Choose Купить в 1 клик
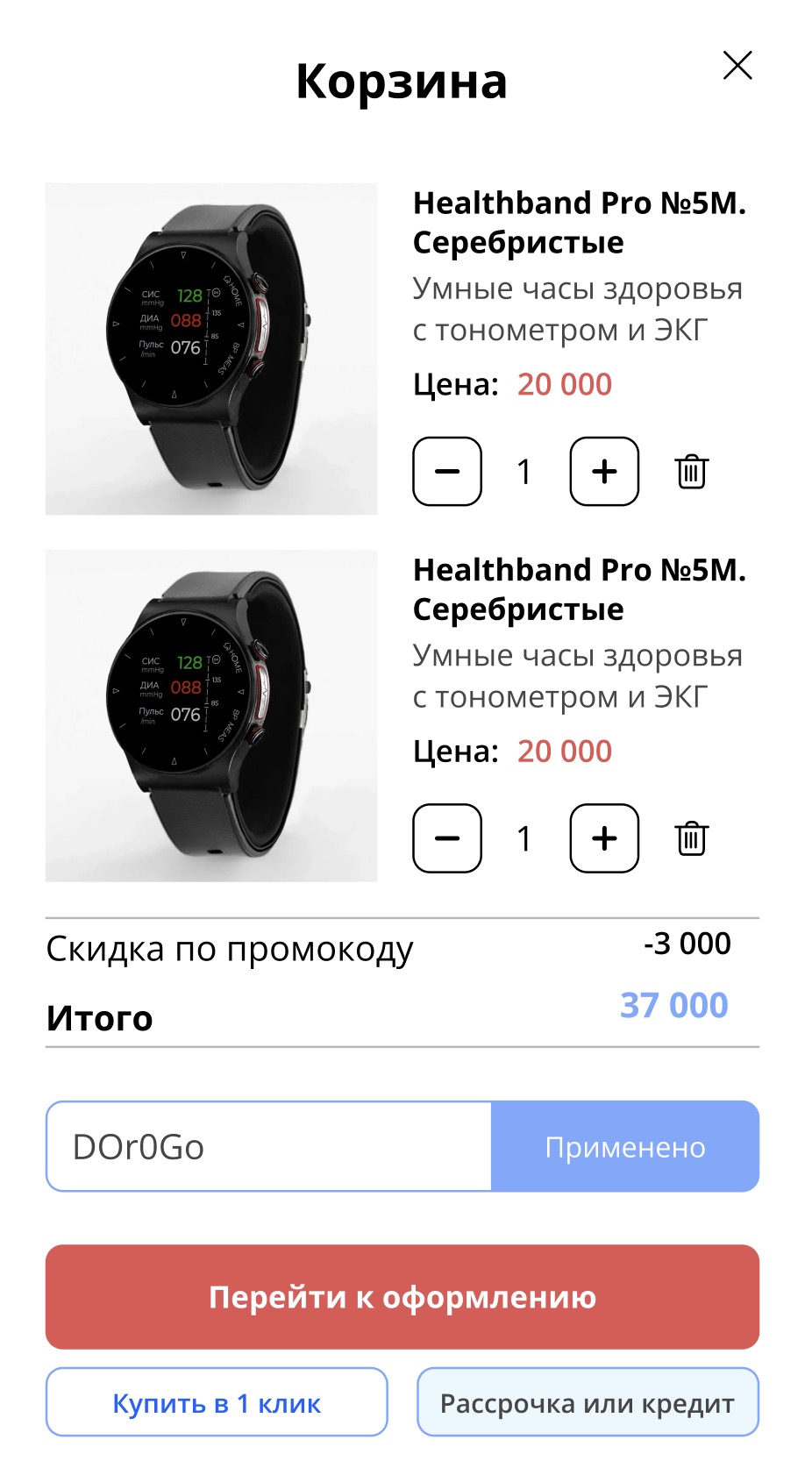Screen dimensions: 812x1475 tap(217, 1402)
